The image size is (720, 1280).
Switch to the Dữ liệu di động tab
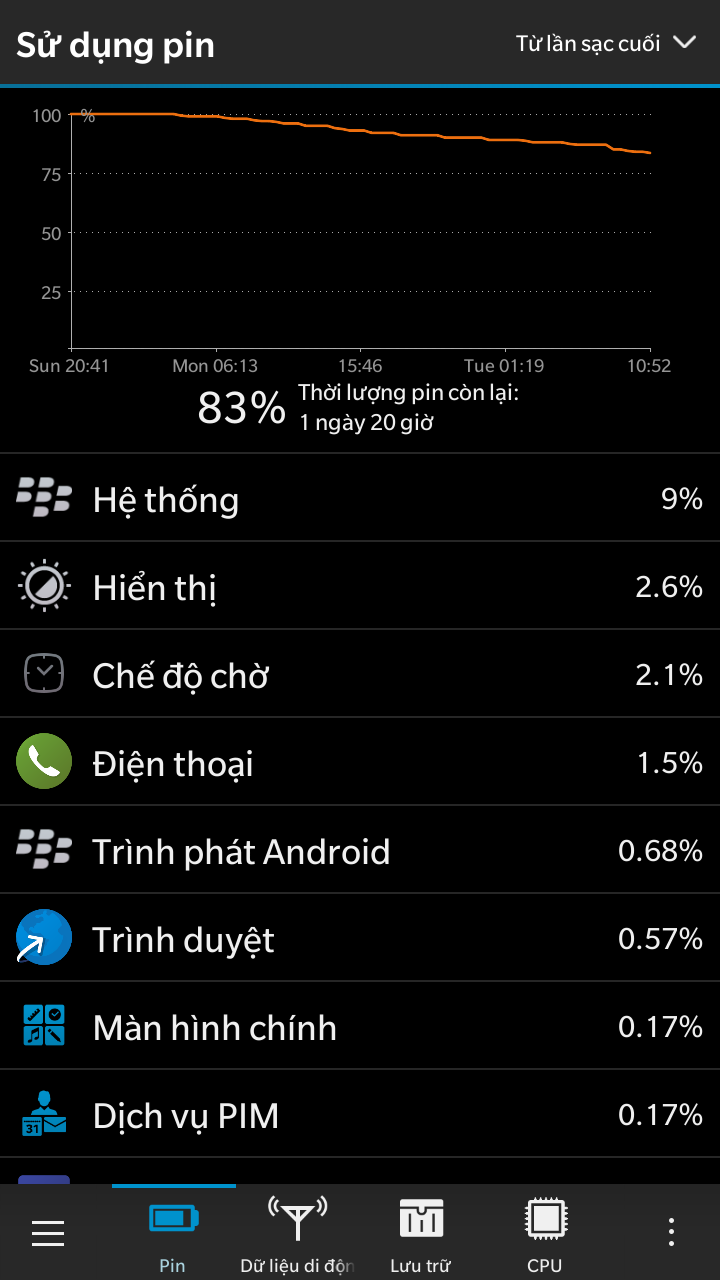(x=297, y=1233)
